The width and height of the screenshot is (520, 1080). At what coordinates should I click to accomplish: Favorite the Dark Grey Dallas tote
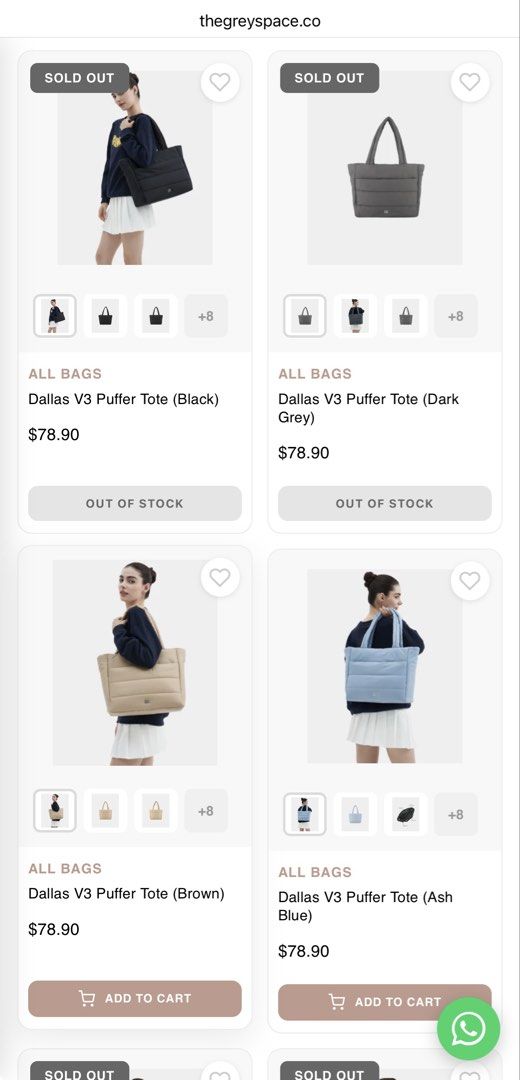tap(470, 82)
